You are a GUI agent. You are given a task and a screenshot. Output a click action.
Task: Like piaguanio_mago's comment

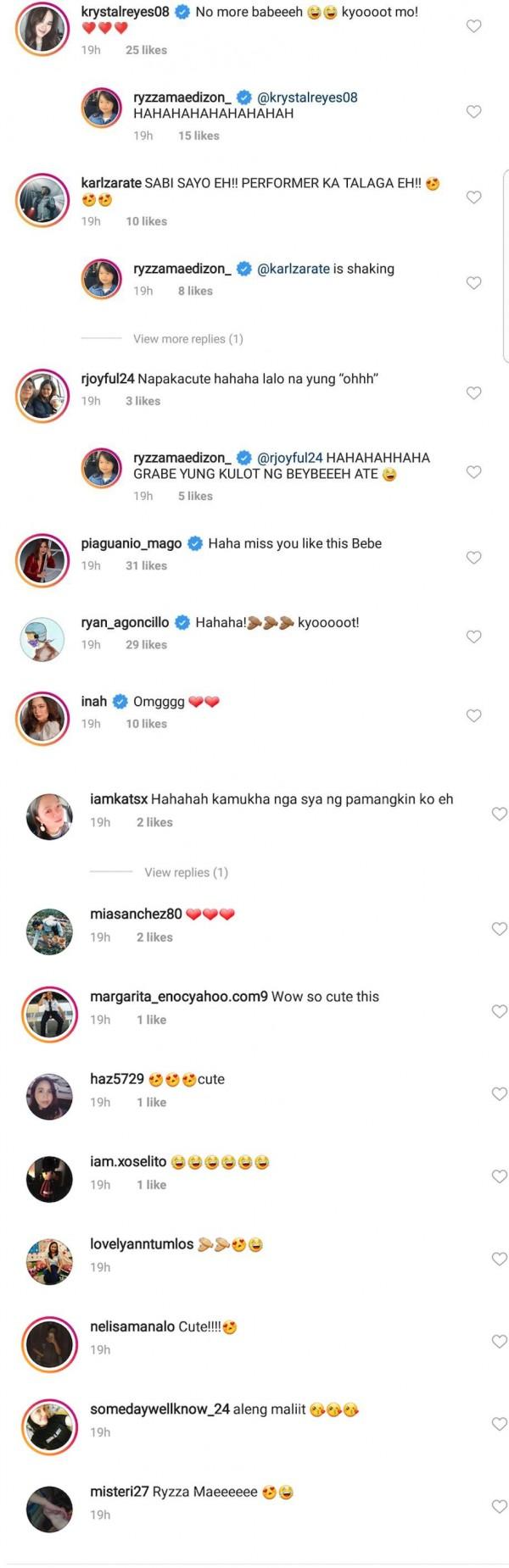coord(474,558)
